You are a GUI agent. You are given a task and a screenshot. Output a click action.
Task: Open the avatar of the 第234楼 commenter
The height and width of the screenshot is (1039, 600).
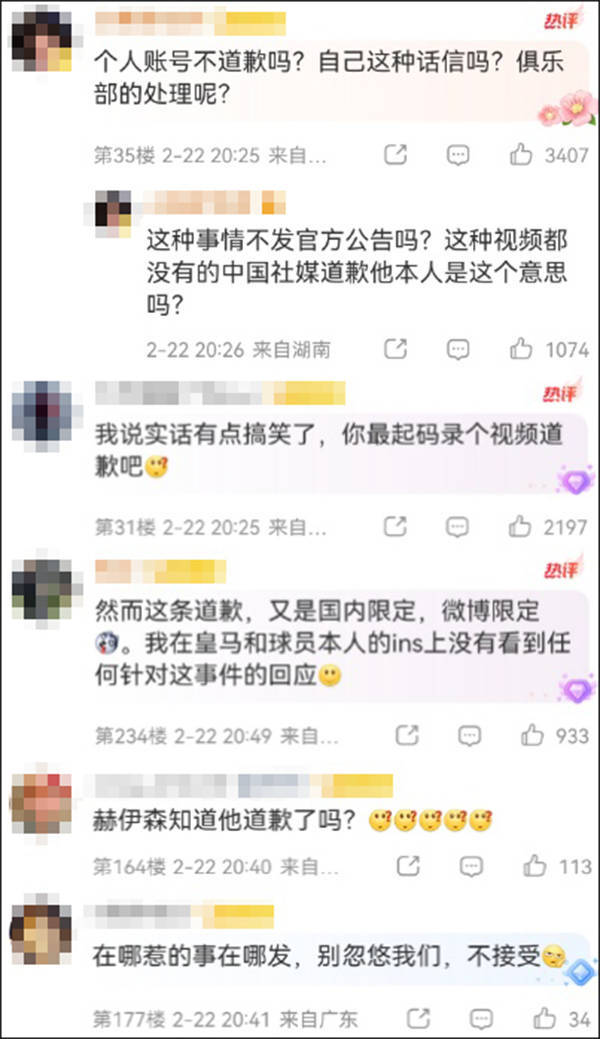tap(41, 590)
